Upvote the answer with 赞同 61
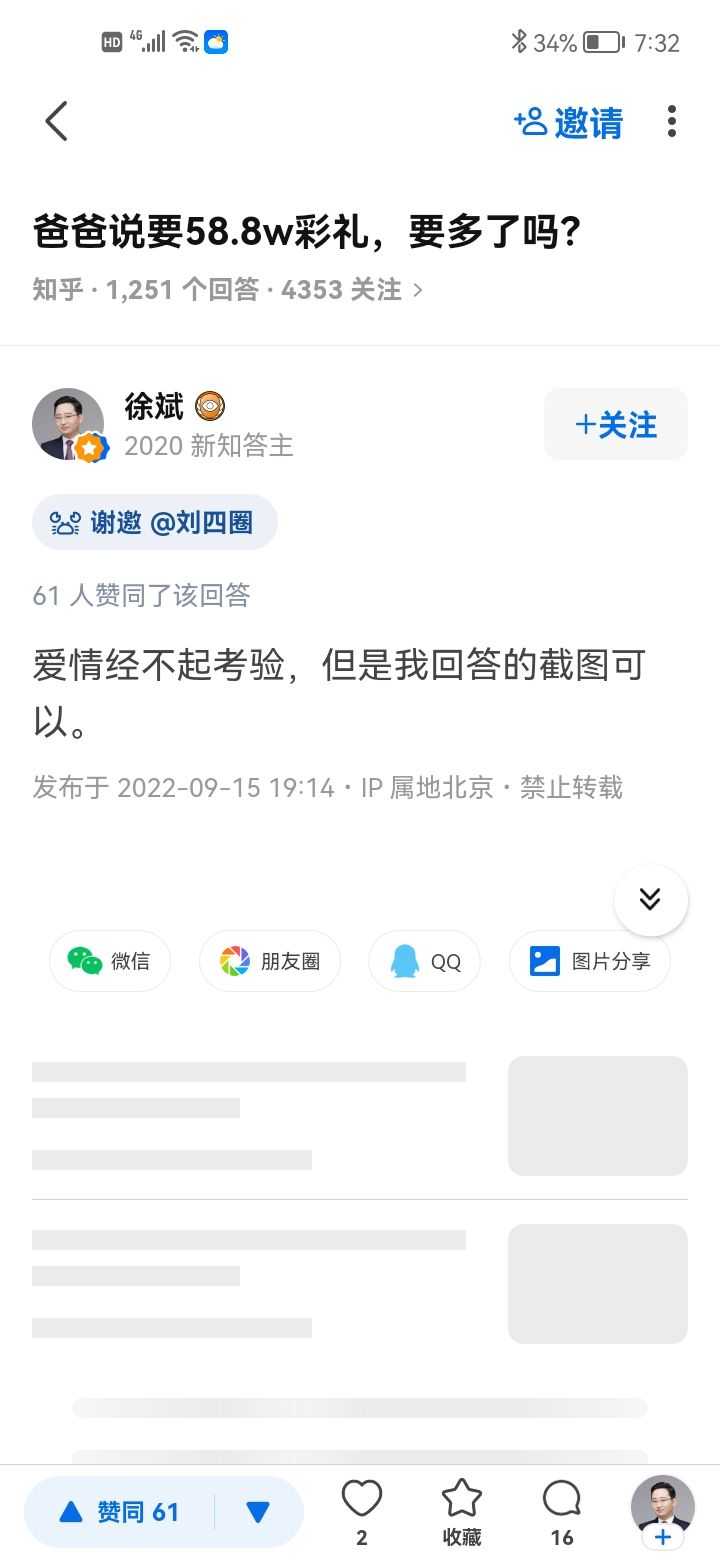This screenshot has width=720, height=1560. (x=120, y=1512)
